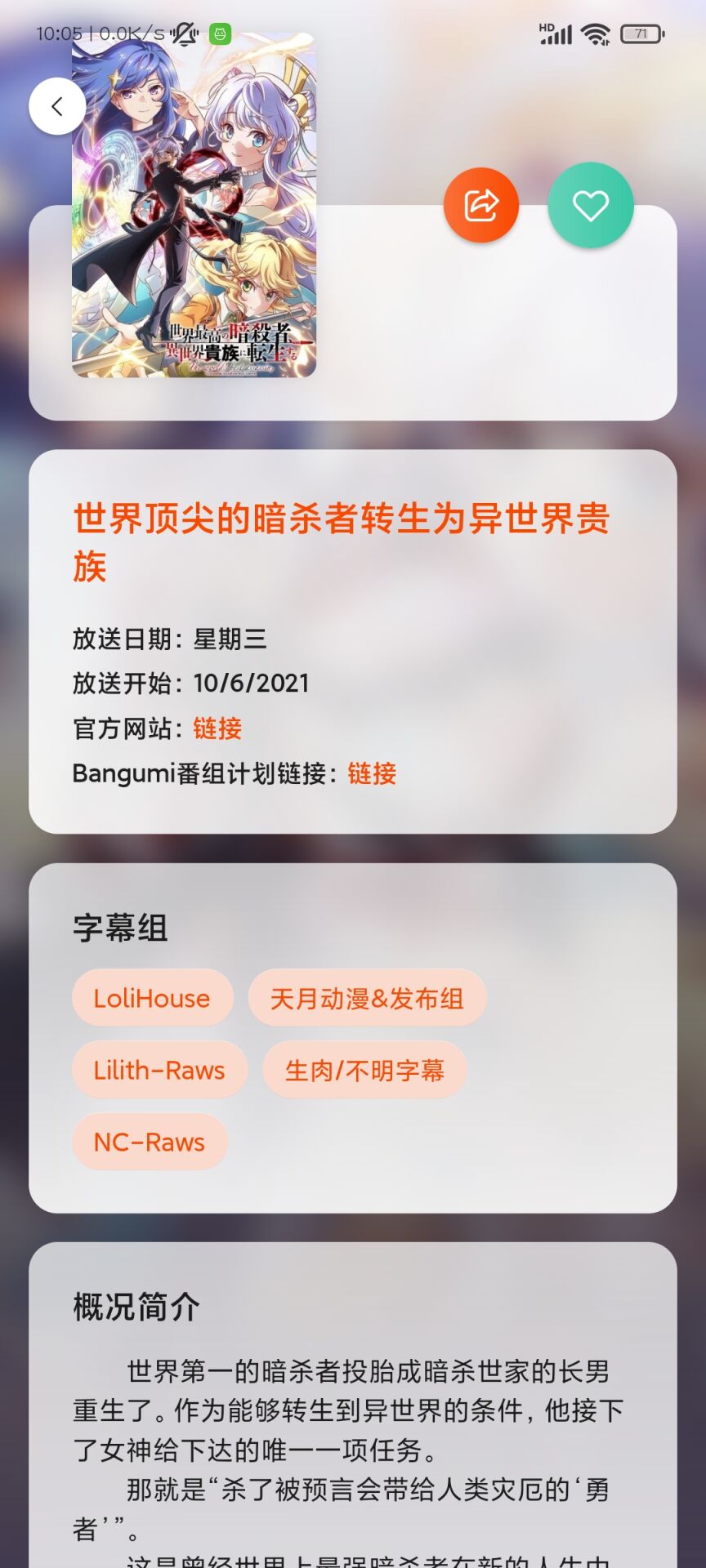The height and width of the screenshot is (1568, 706).
Task: Pick the 生肉/不明字幕 chip
Action: [364, 1070]
